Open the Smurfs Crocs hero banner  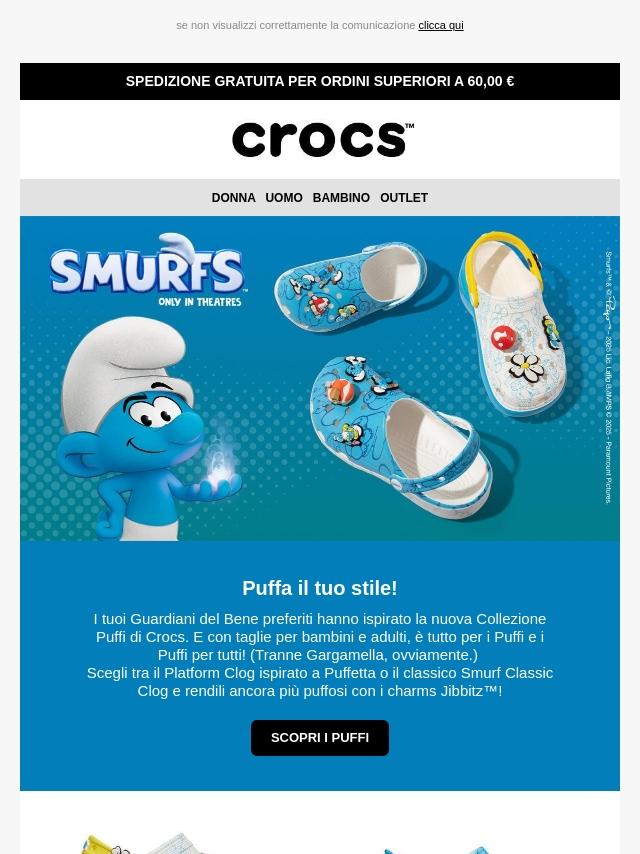point(320,378)
